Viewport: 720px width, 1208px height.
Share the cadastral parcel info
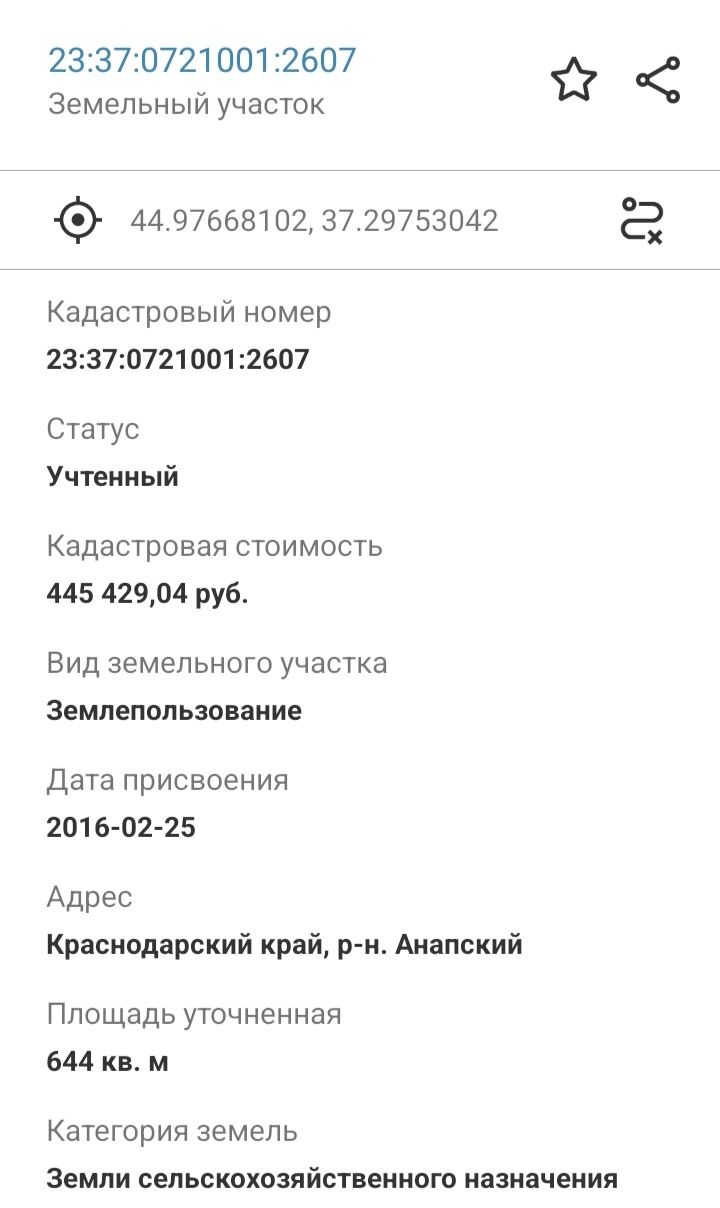(x=658, y=80)
